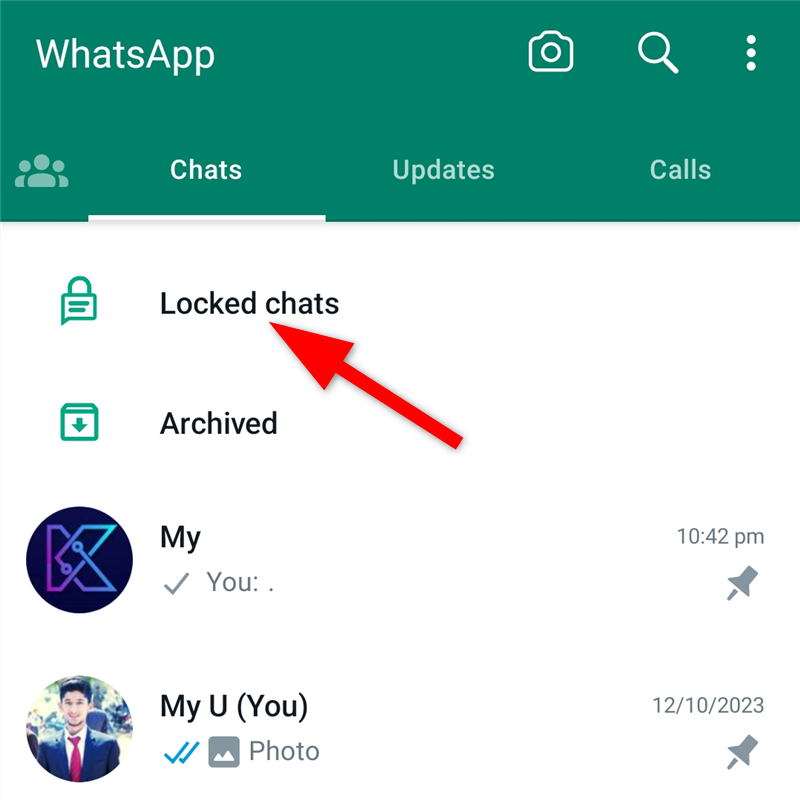Image resolution: width=800 pixels, height=800 pixels.
Task: Select the Chats tab
Action: (x=206, y=170)
